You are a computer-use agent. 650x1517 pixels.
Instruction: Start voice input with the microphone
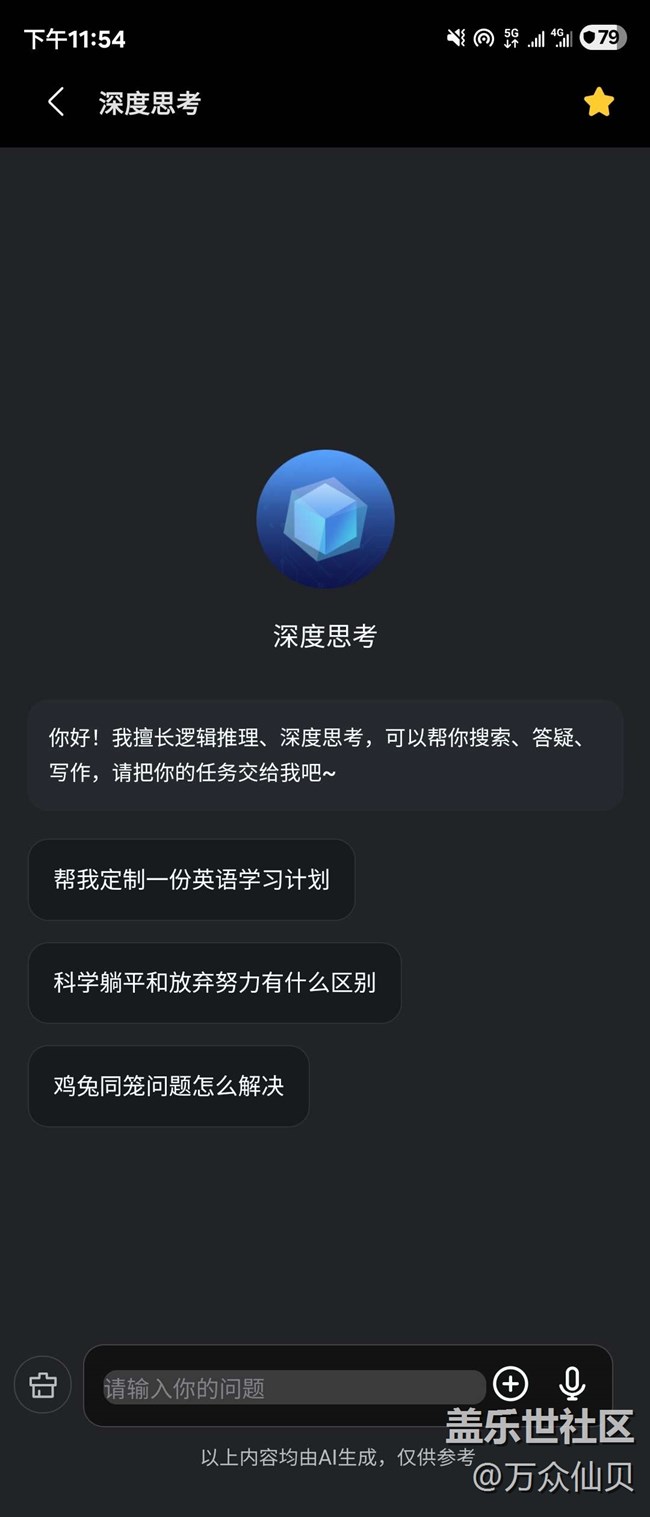[572, 1384]
